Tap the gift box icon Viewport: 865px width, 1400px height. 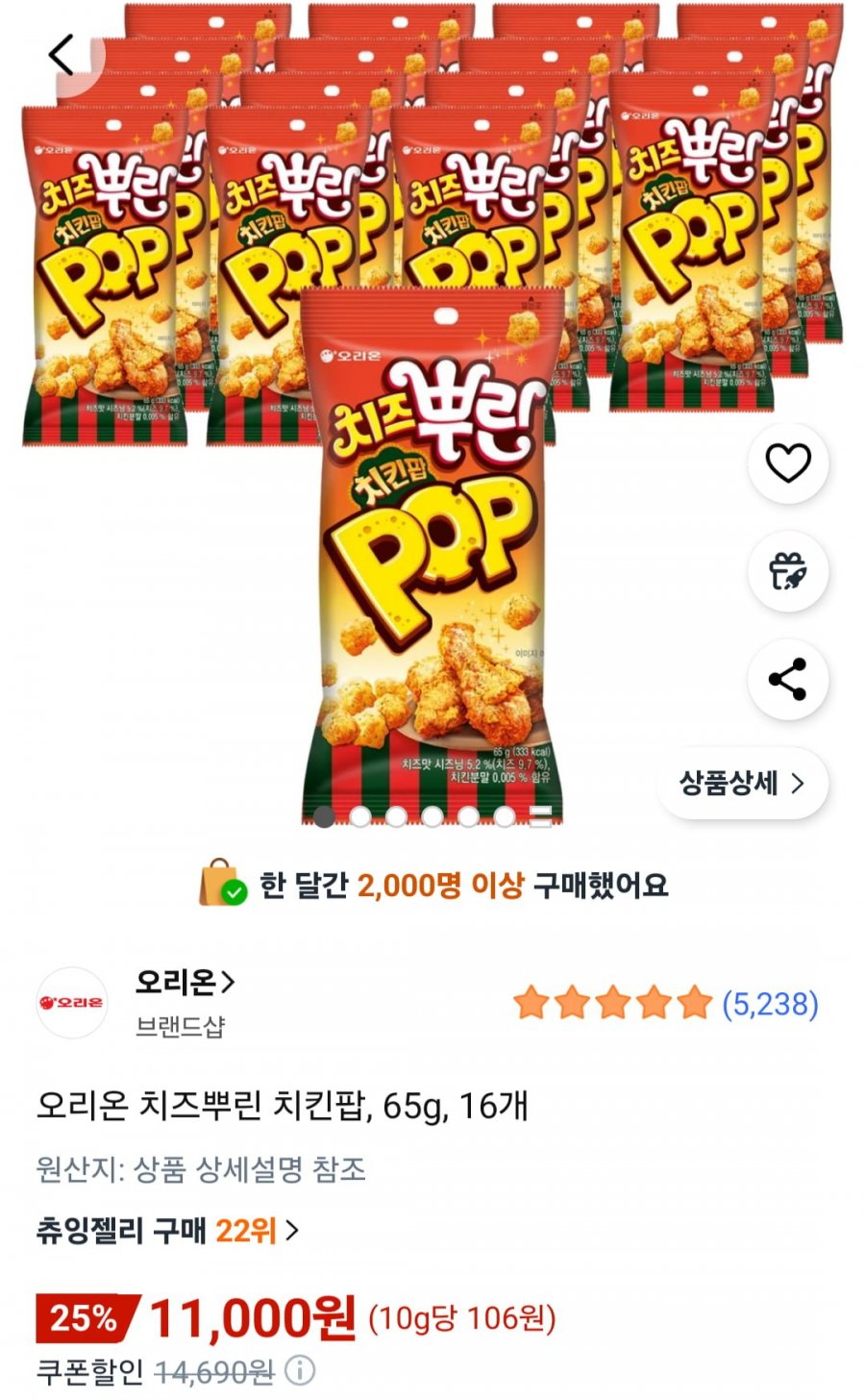click(788, 571)
